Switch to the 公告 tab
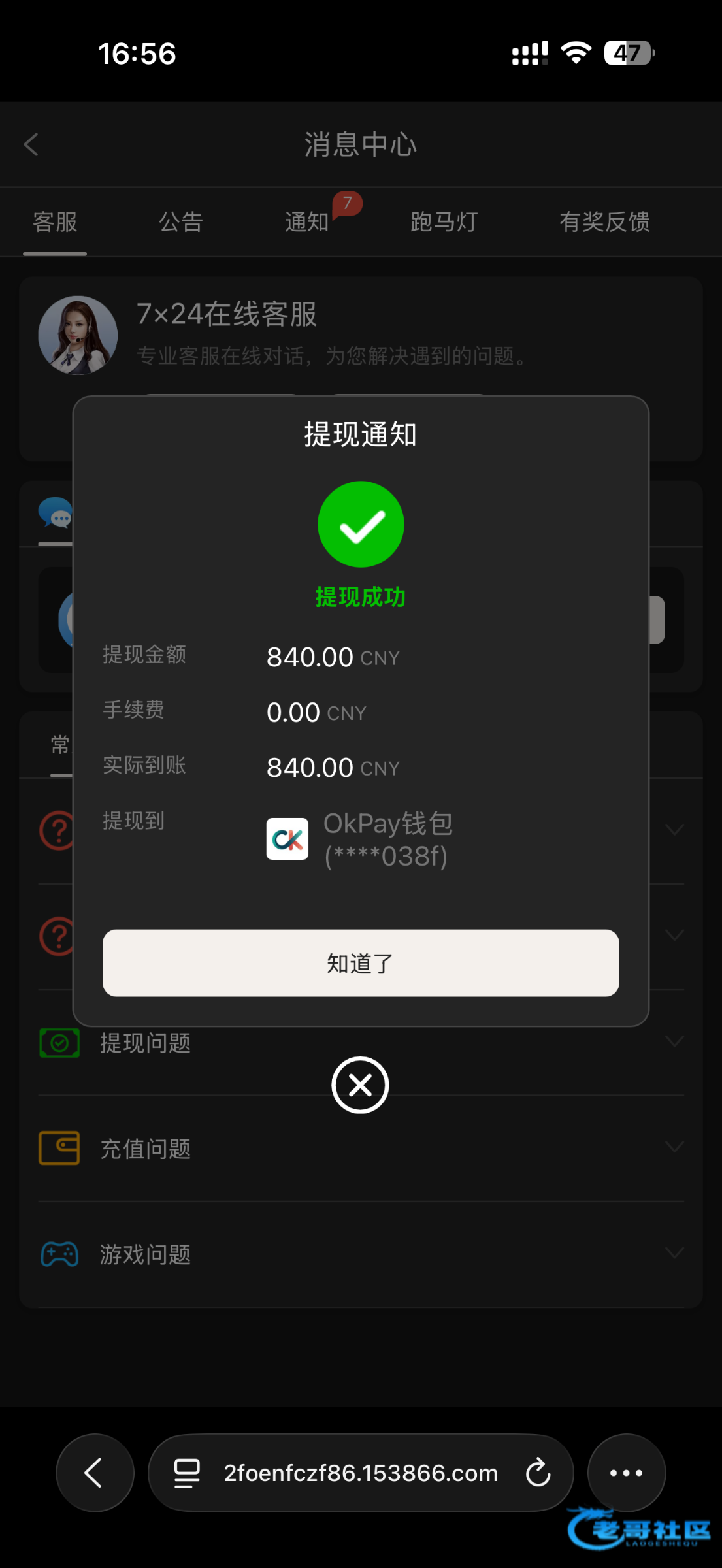Image resolution: width=722 pixels, height=1568 pixels. pos(181,222)
